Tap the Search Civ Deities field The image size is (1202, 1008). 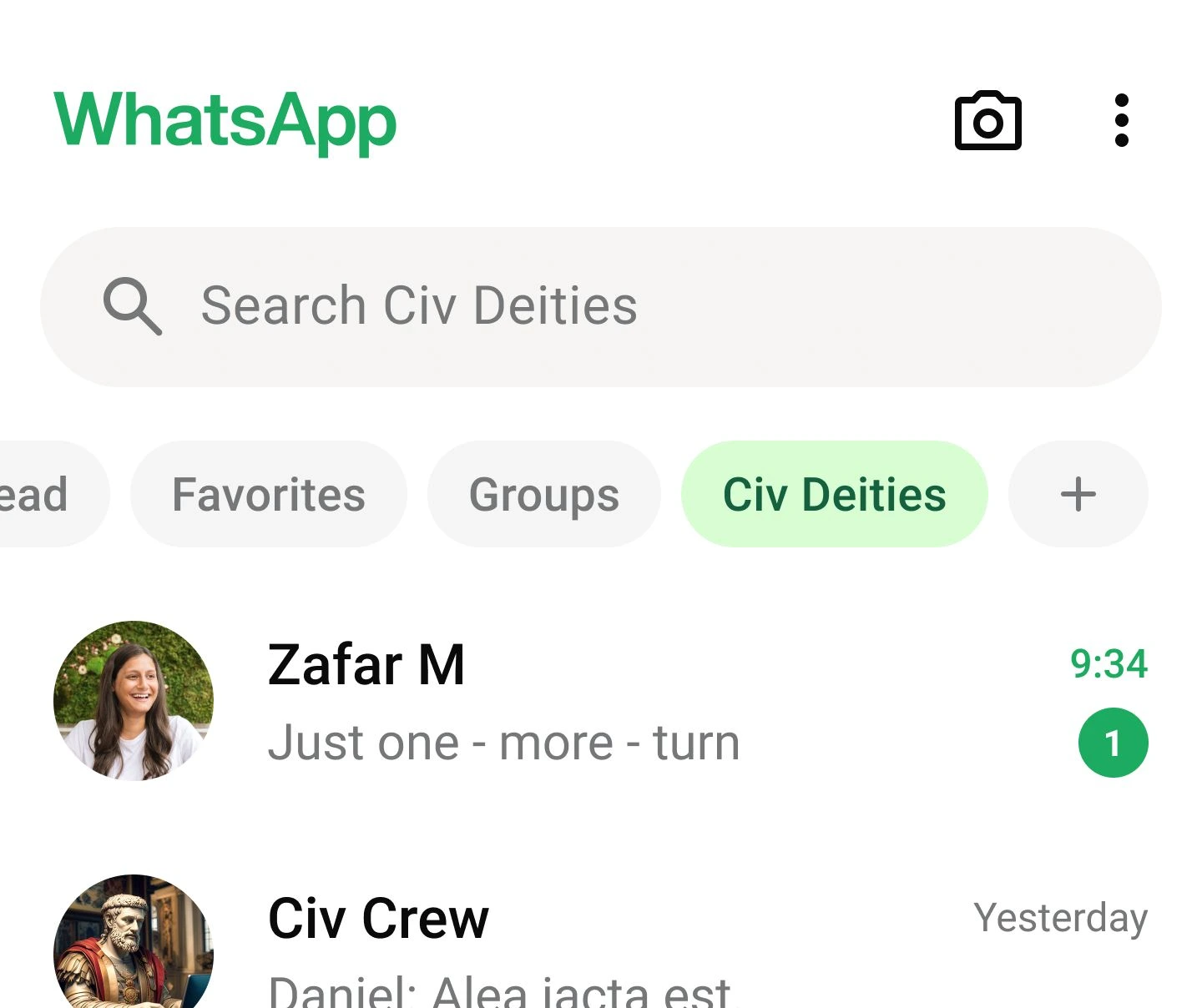[599, 306]
